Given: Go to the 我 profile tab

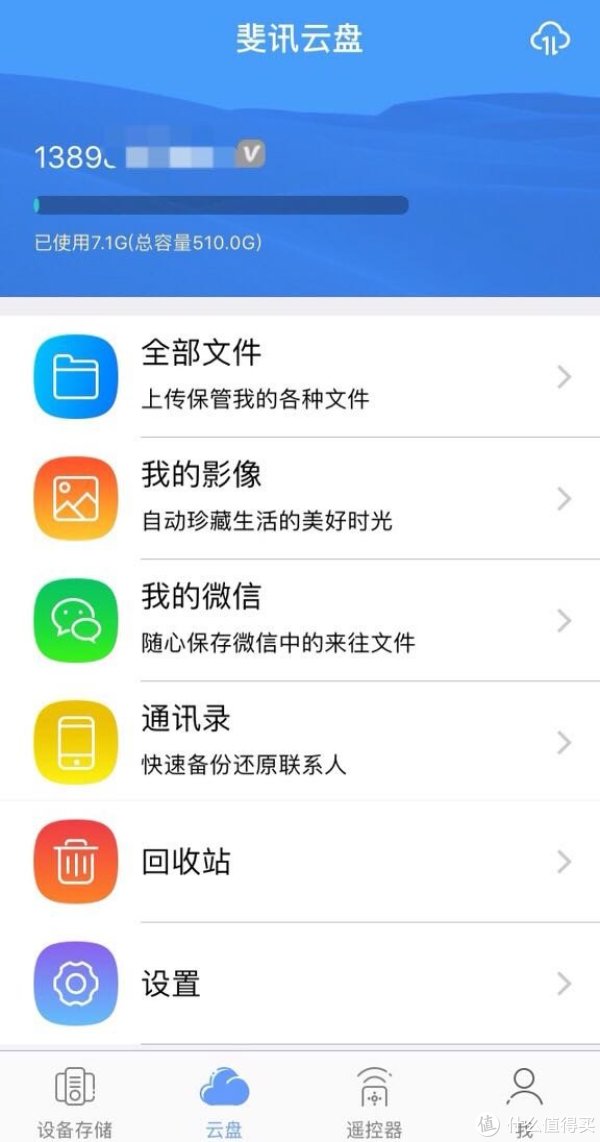Looking at the screenshot, I should point(524,1102).
